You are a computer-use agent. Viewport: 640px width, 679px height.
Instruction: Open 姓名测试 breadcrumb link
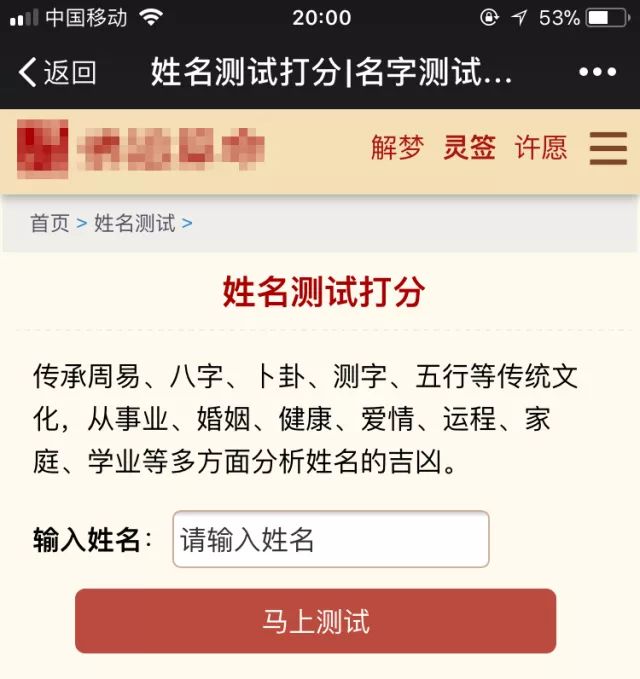(x=134, y=223)
